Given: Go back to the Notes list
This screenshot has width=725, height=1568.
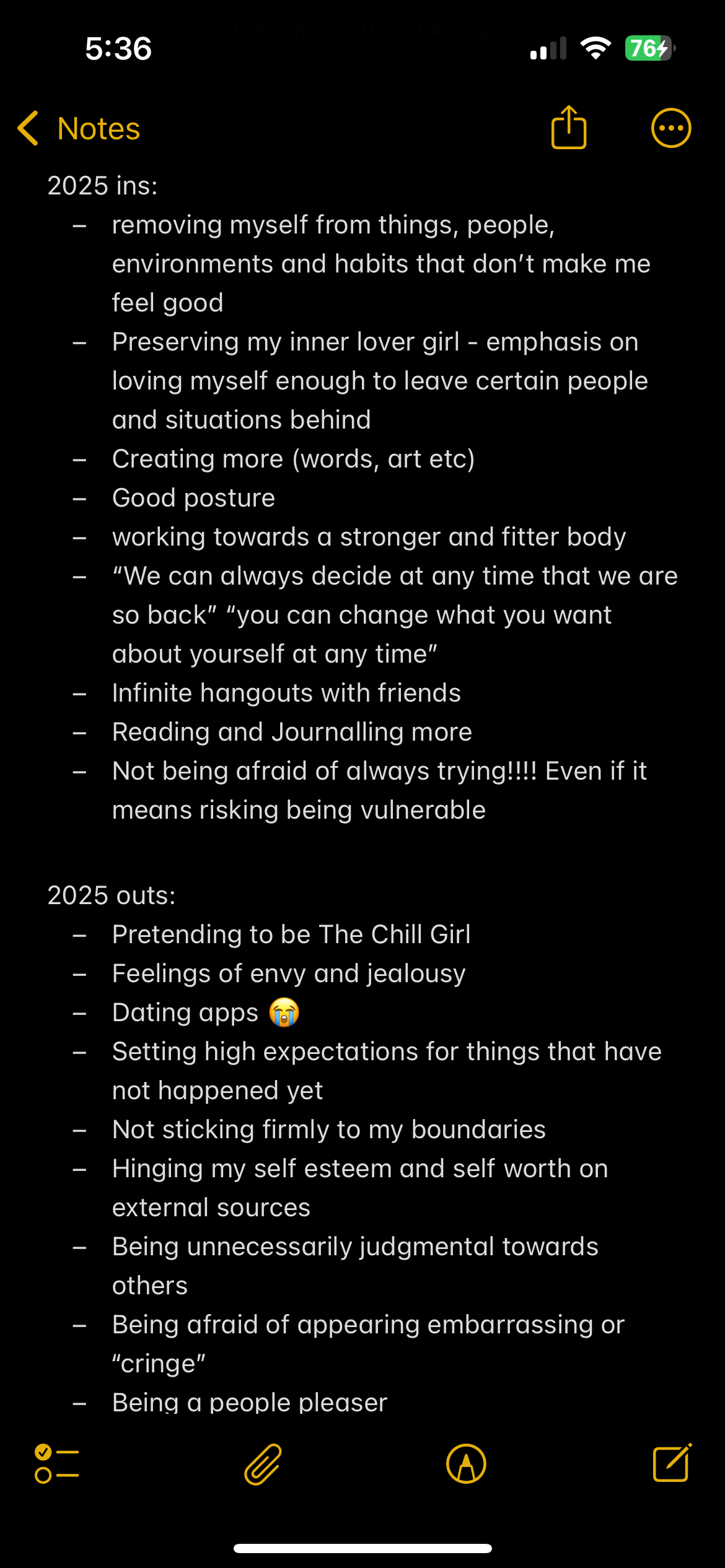Looking at the screenshot, I should [x=79, y=129].
